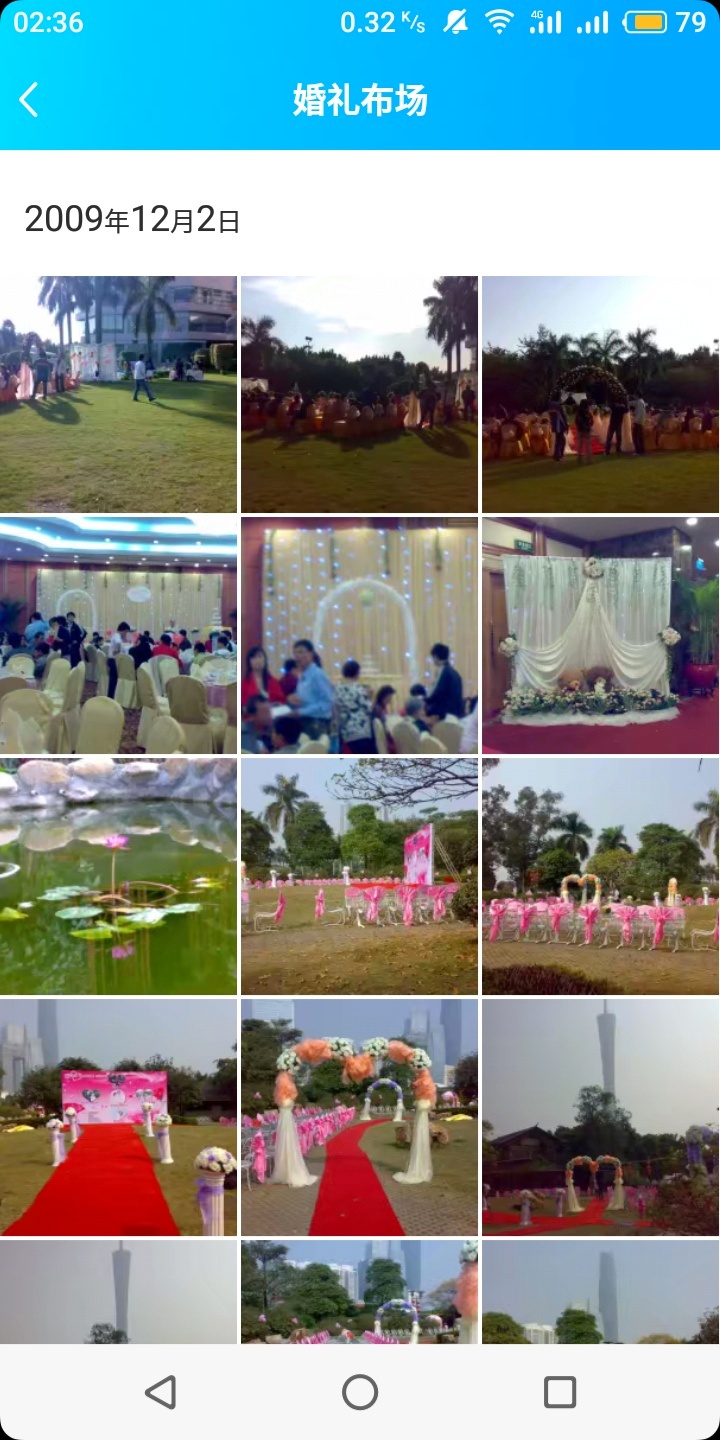This screenshot has width=720, height=1440.
Task: Open recent apps from navigation bar
Action: pos(560,1392)
